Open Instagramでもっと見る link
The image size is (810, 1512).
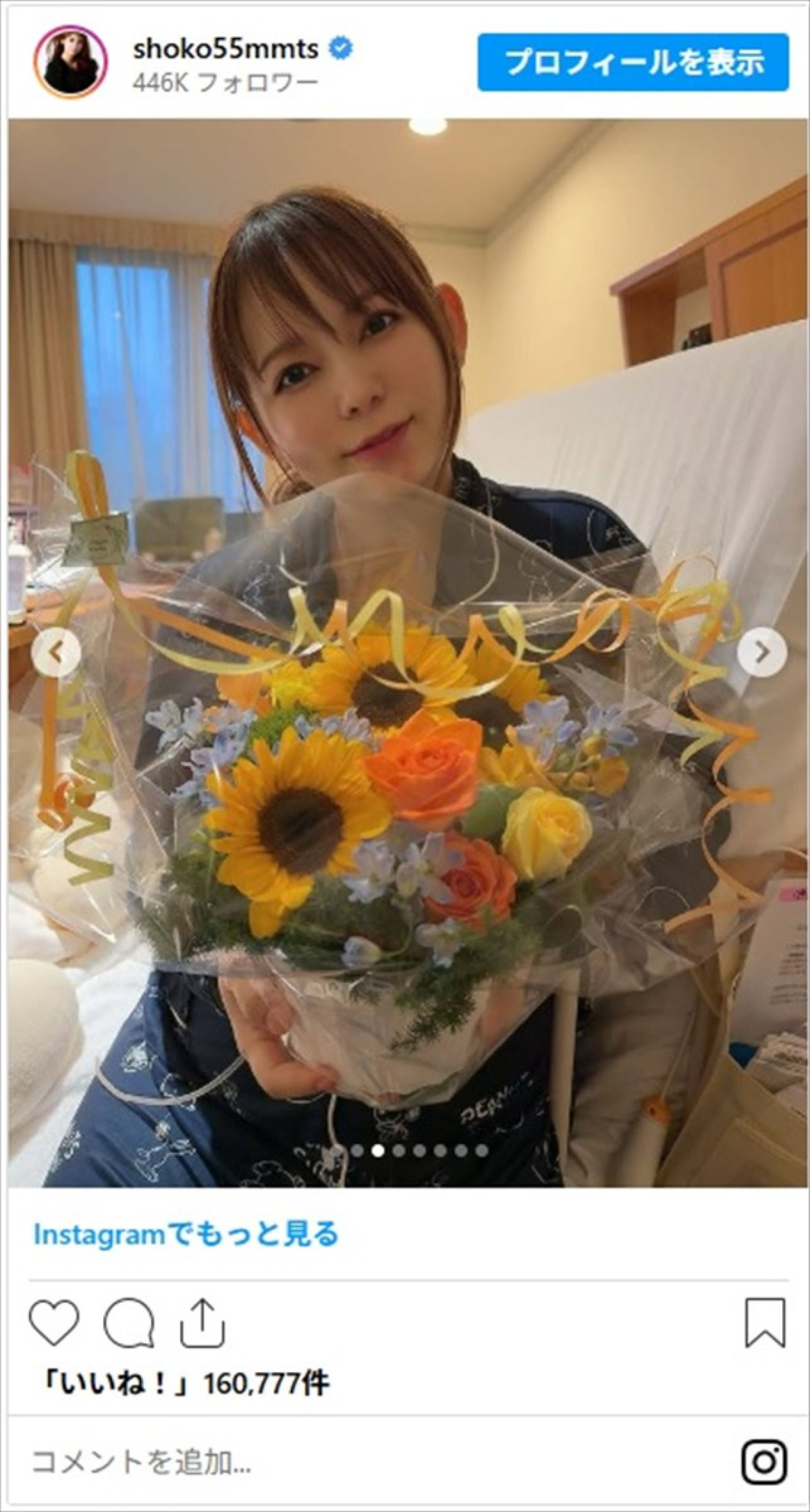[x=186, y=1235]
